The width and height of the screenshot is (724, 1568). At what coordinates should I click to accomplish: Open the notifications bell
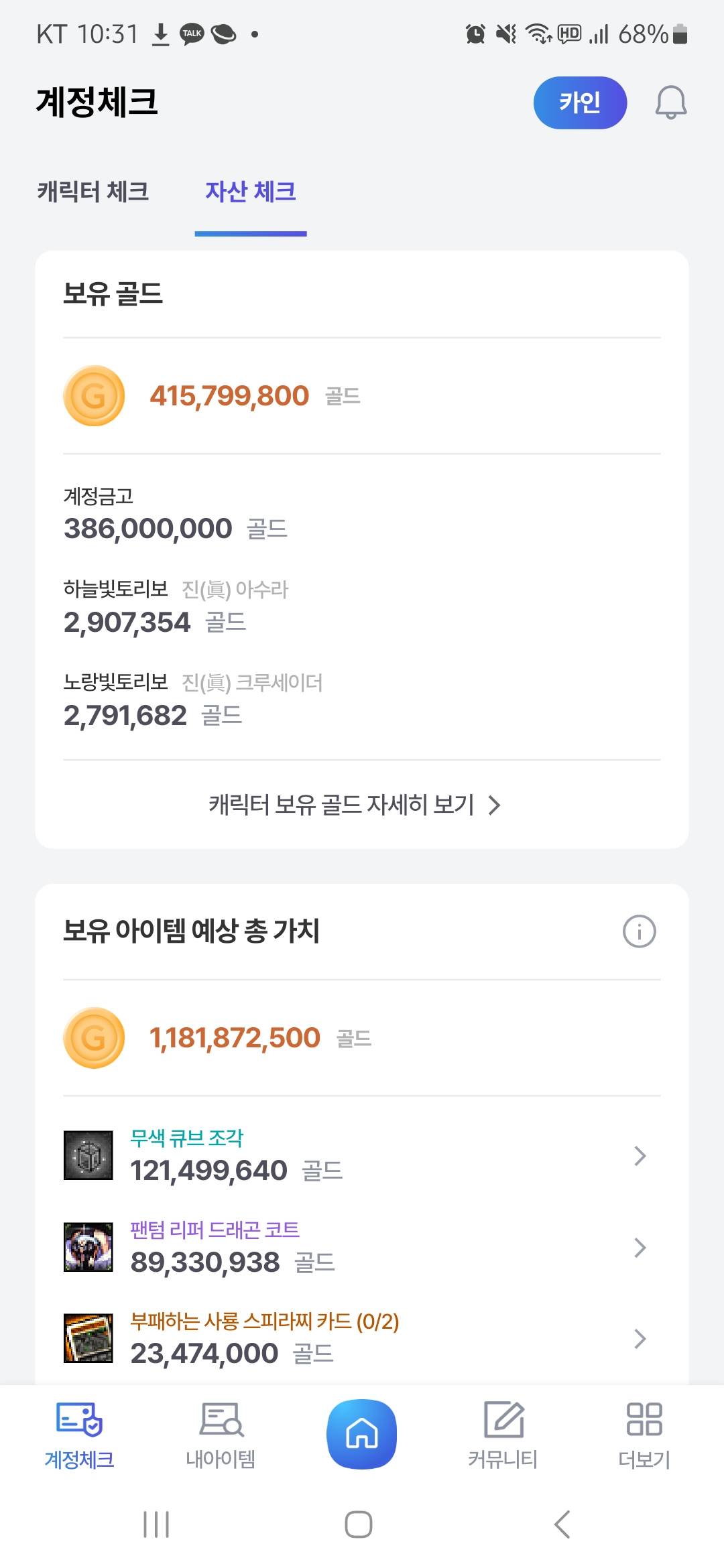pos(670,103)
